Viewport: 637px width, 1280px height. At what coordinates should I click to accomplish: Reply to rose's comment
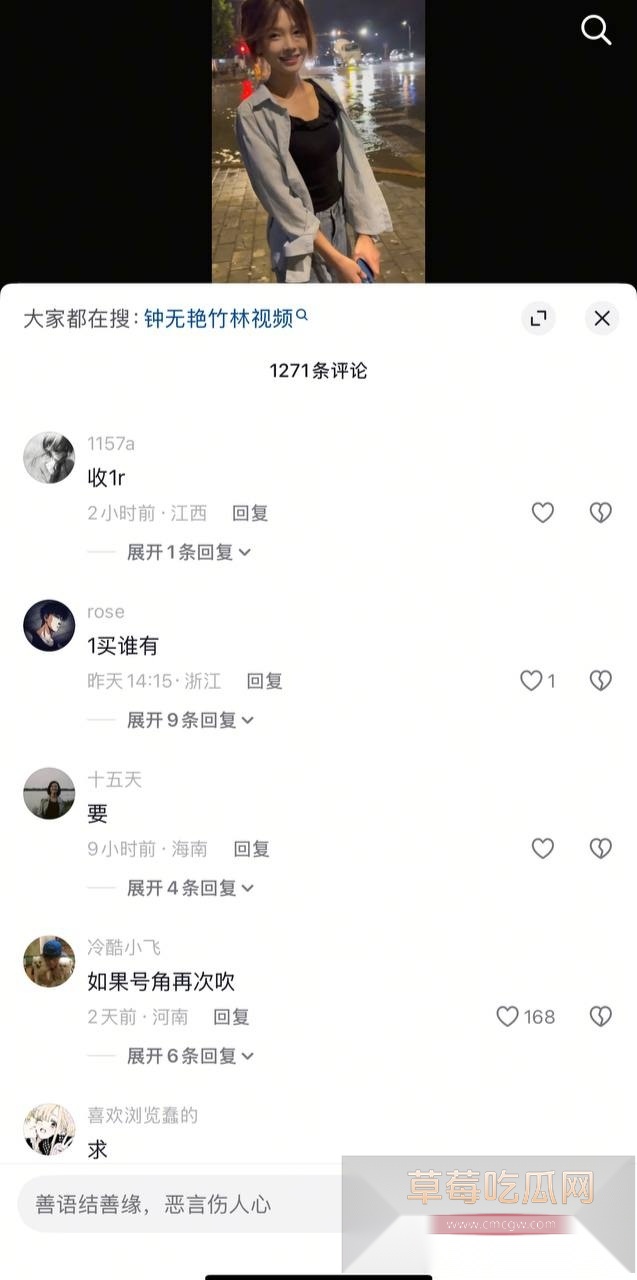point(265,681)
